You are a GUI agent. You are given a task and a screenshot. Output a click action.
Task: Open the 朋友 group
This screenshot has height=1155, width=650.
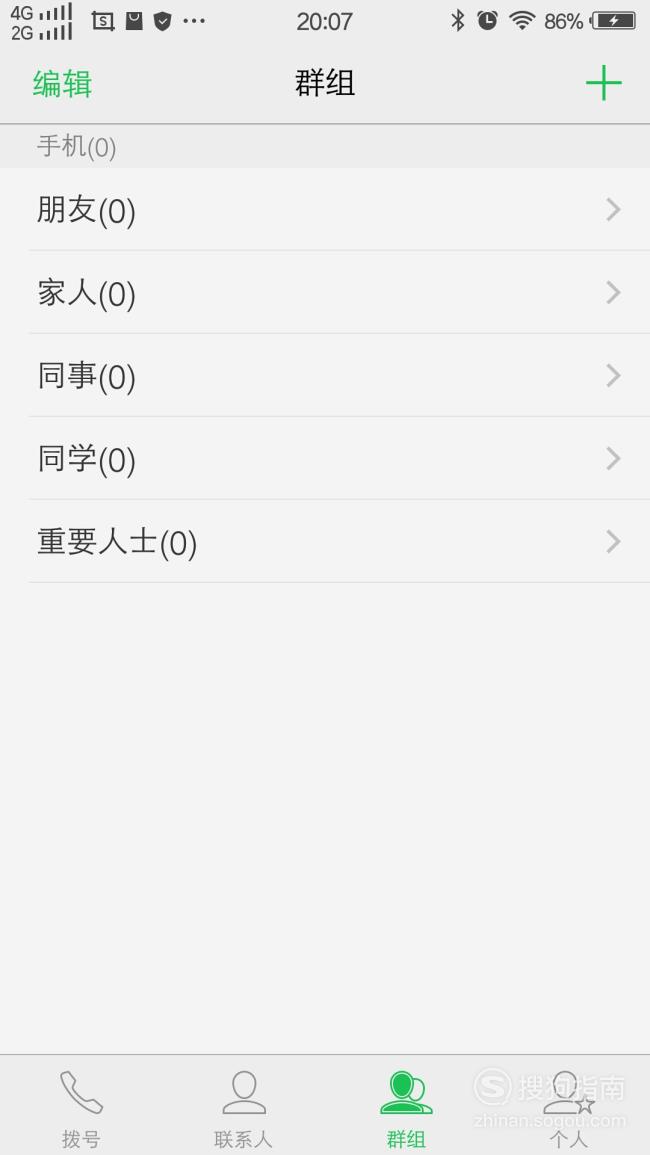(325, 209)
